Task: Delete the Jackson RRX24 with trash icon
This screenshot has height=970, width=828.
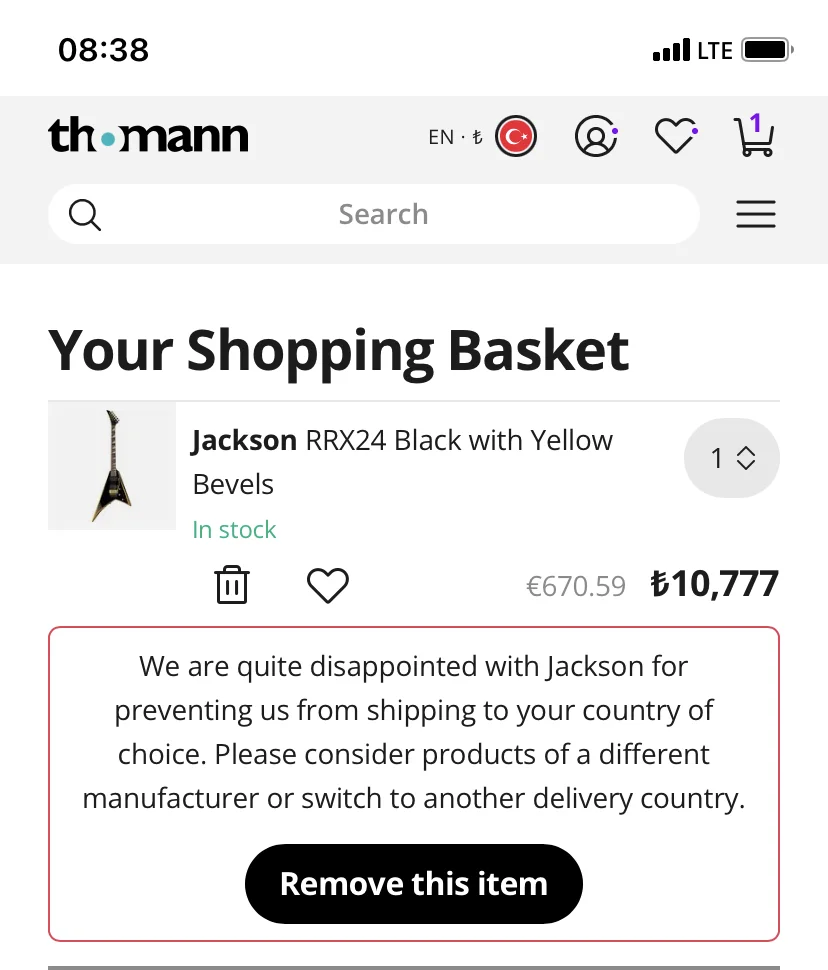Action: 232,585
